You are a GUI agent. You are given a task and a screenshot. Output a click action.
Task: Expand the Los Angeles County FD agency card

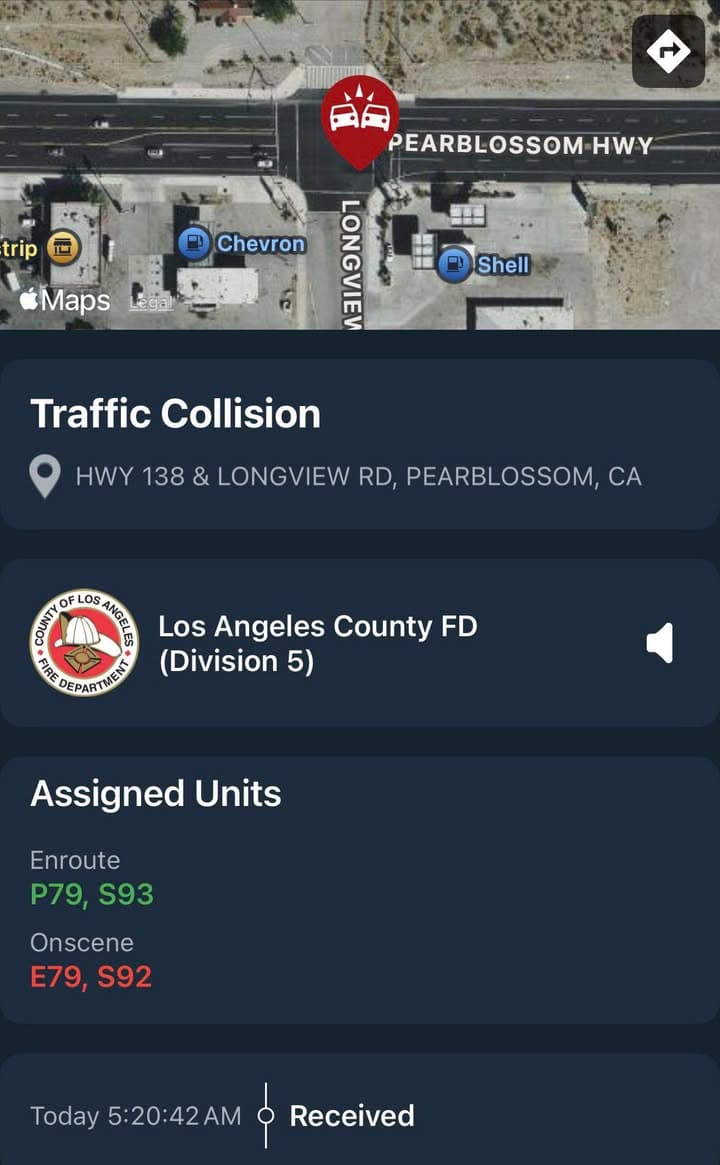pos(360,641)
